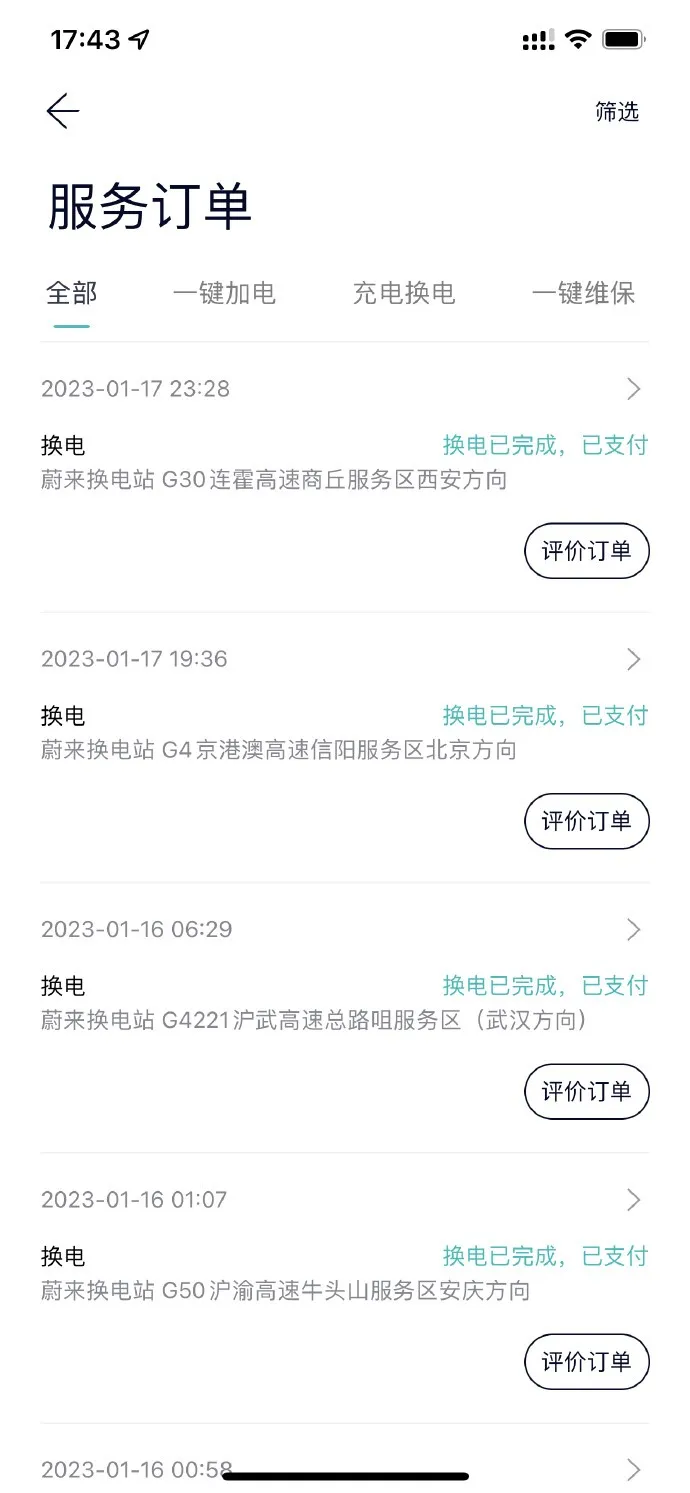Switch to the 一键加电 tab
The height and width of the screenshot is (1493, 690).
(224, 294)
